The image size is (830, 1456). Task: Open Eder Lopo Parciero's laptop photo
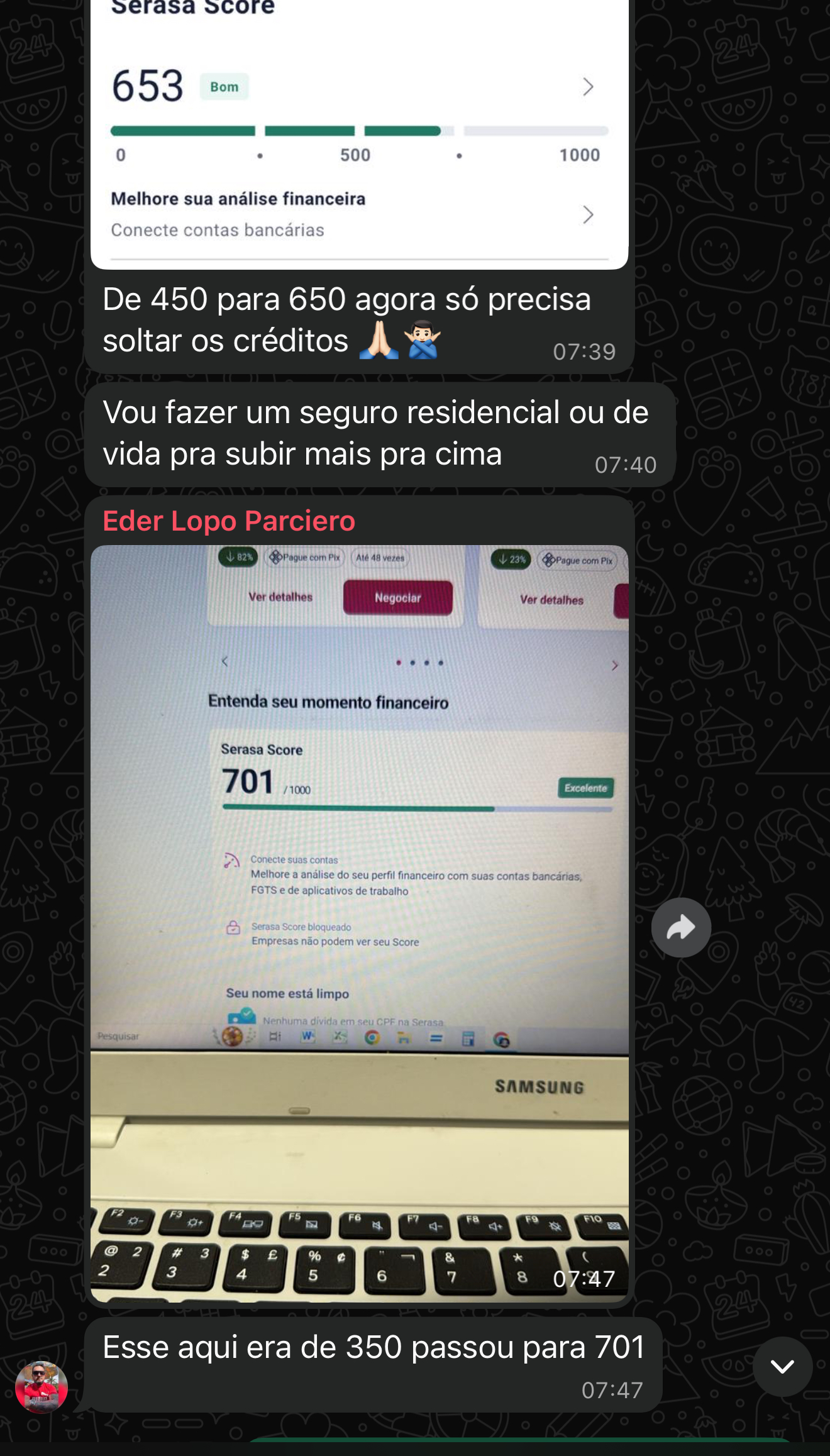pos(359,923)
